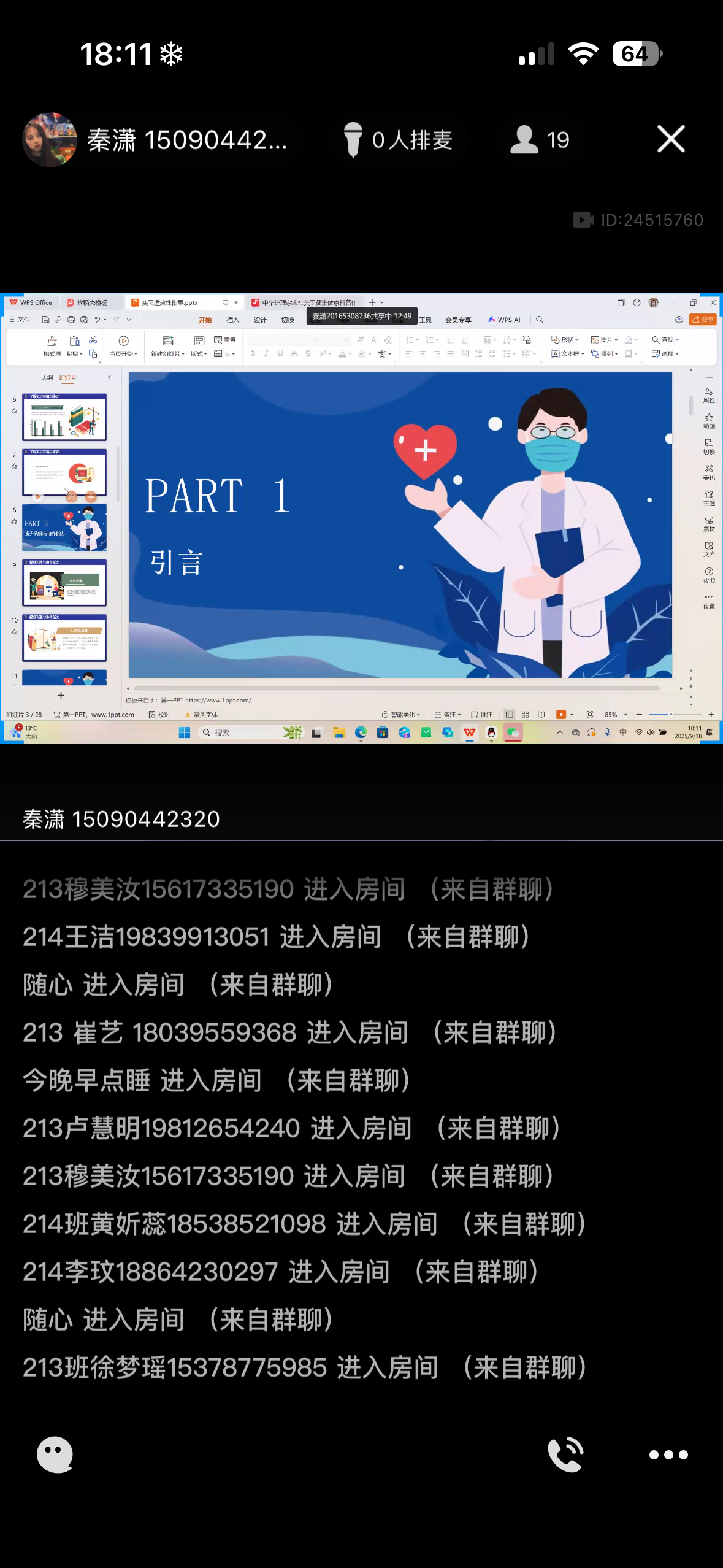723x1568 pixels.
Task: Open the 0人排麦 mic queue
Action: [397, 140]
